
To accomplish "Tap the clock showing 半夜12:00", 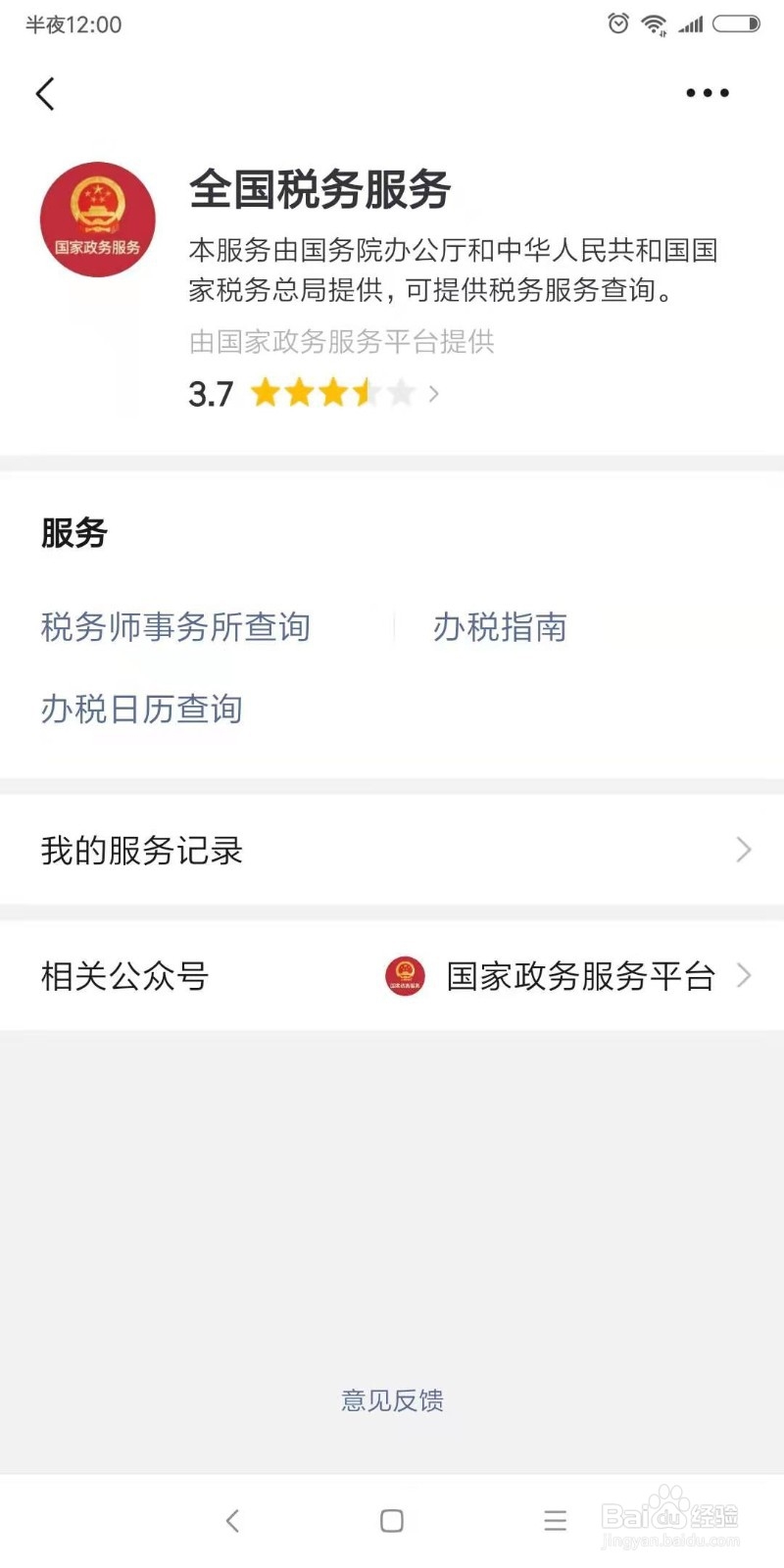I will pos(73,24).
